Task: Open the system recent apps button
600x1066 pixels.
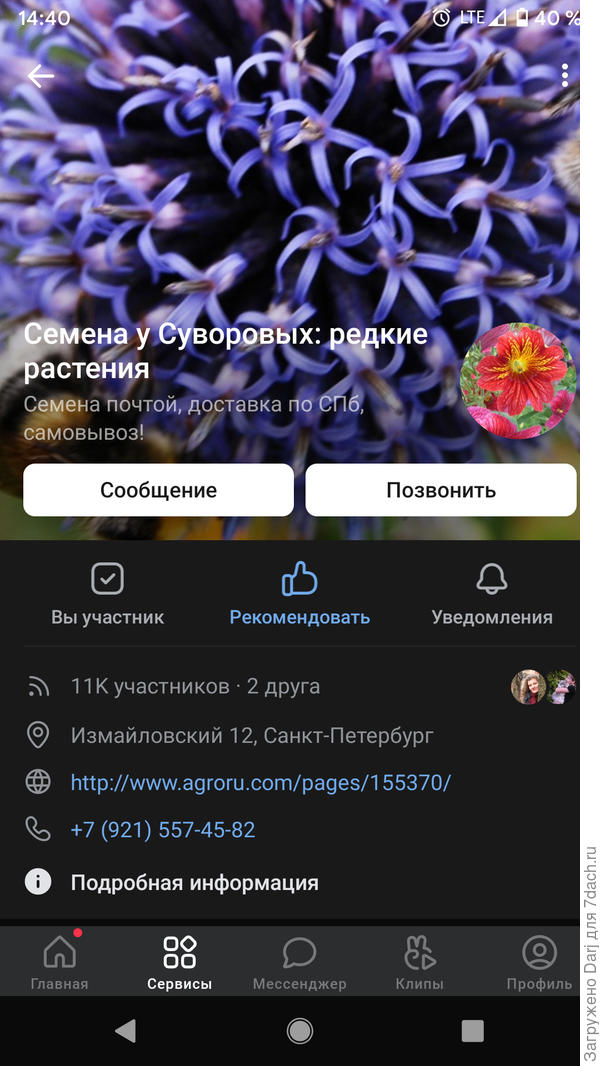Action: 472,1031
